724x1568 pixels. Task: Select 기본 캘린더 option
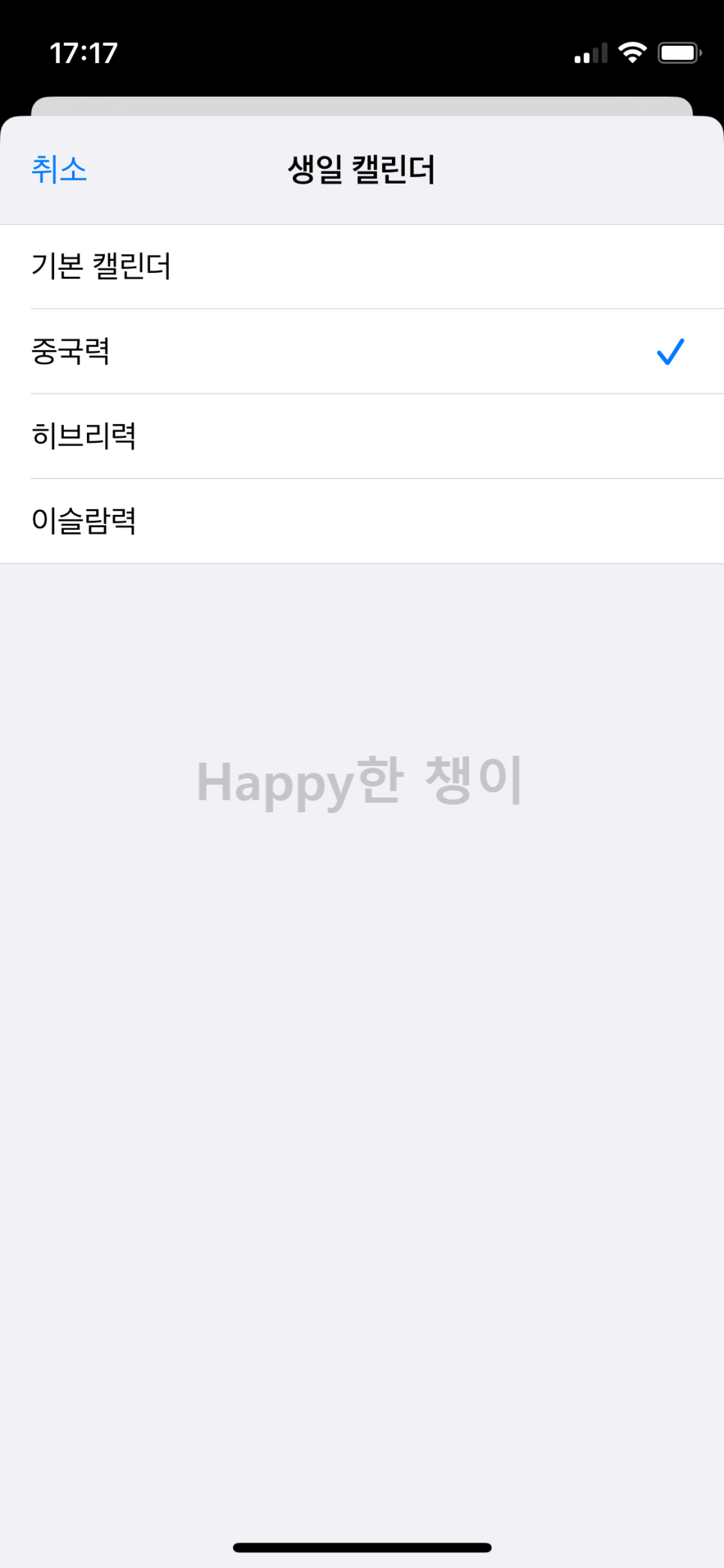coord(362,266)
